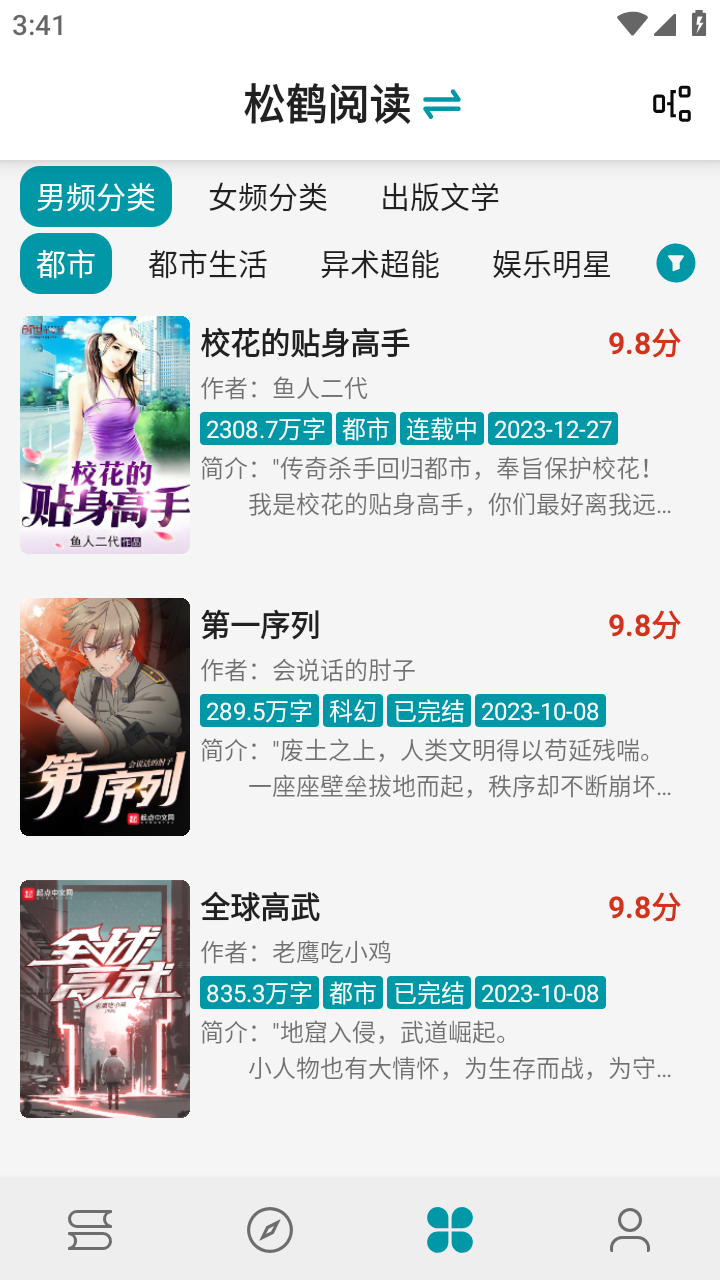Select the 异术超能 category

coord(380,263)
